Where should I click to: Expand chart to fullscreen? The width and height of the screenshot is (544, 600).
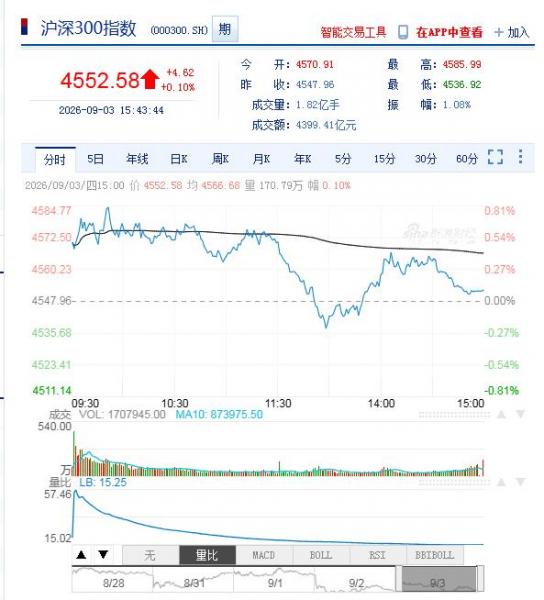pyautogui.click(x=495, y=157)
